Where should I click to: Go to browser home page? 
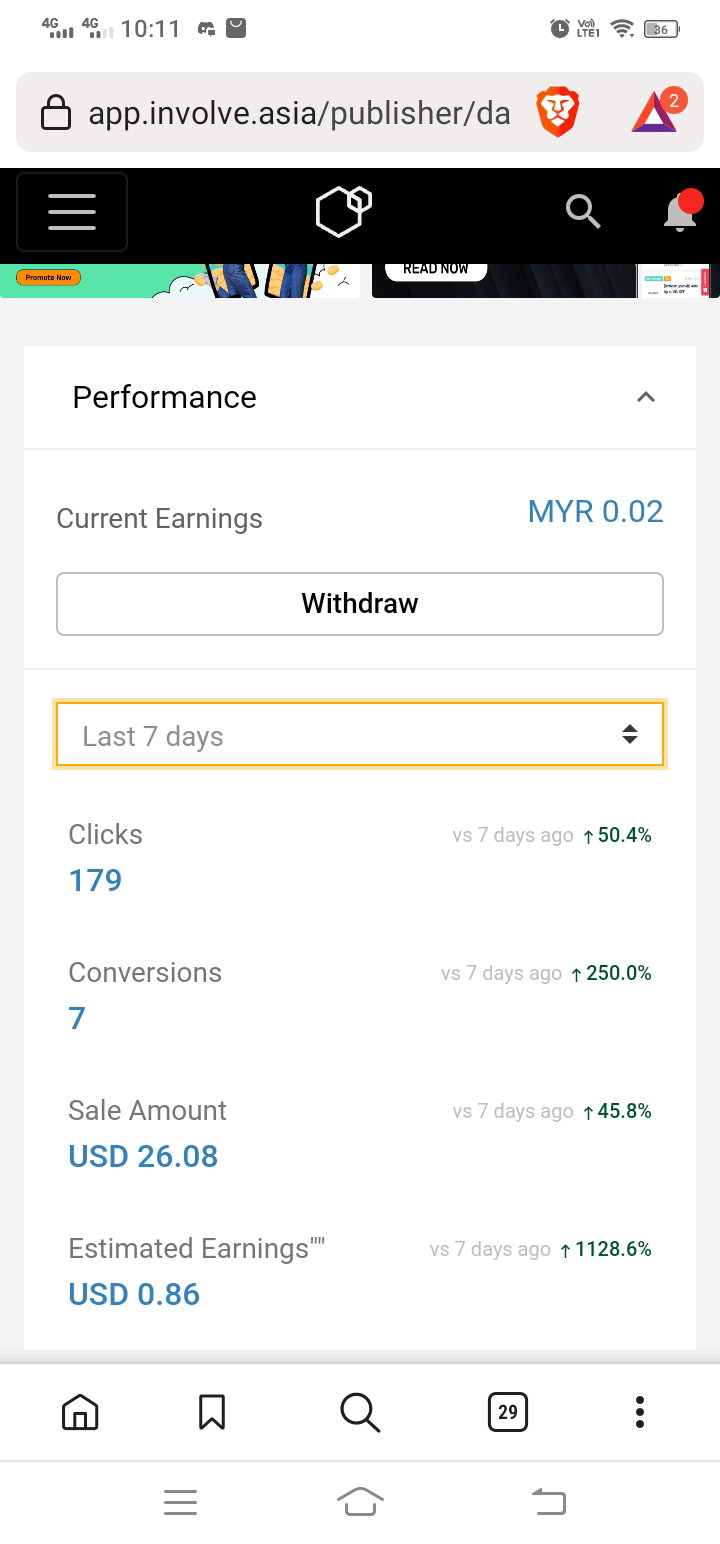(80, 1412)
